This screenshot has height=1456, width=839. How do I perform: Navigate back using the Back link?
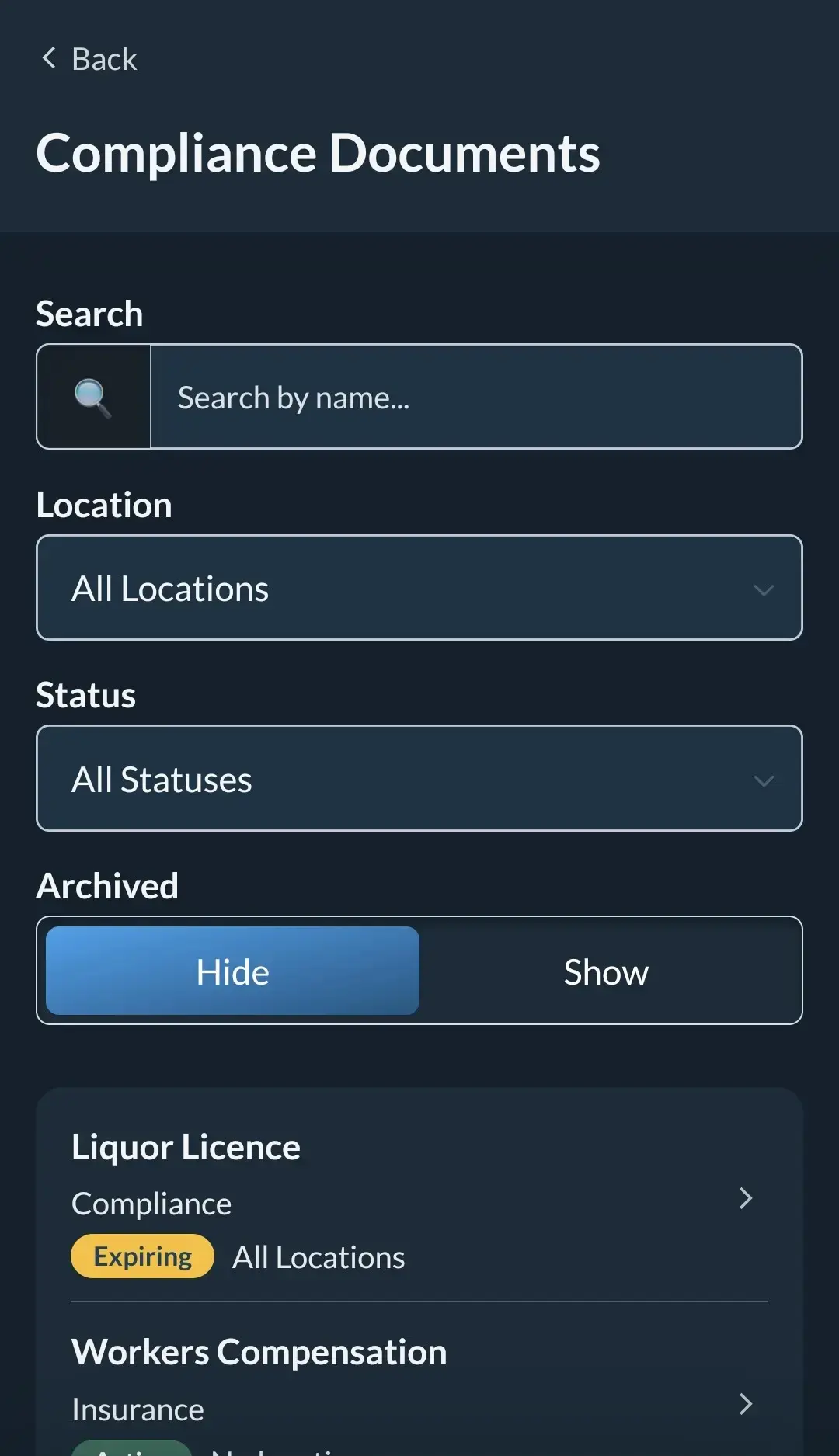pyautogui.click(x=88, y=58)
